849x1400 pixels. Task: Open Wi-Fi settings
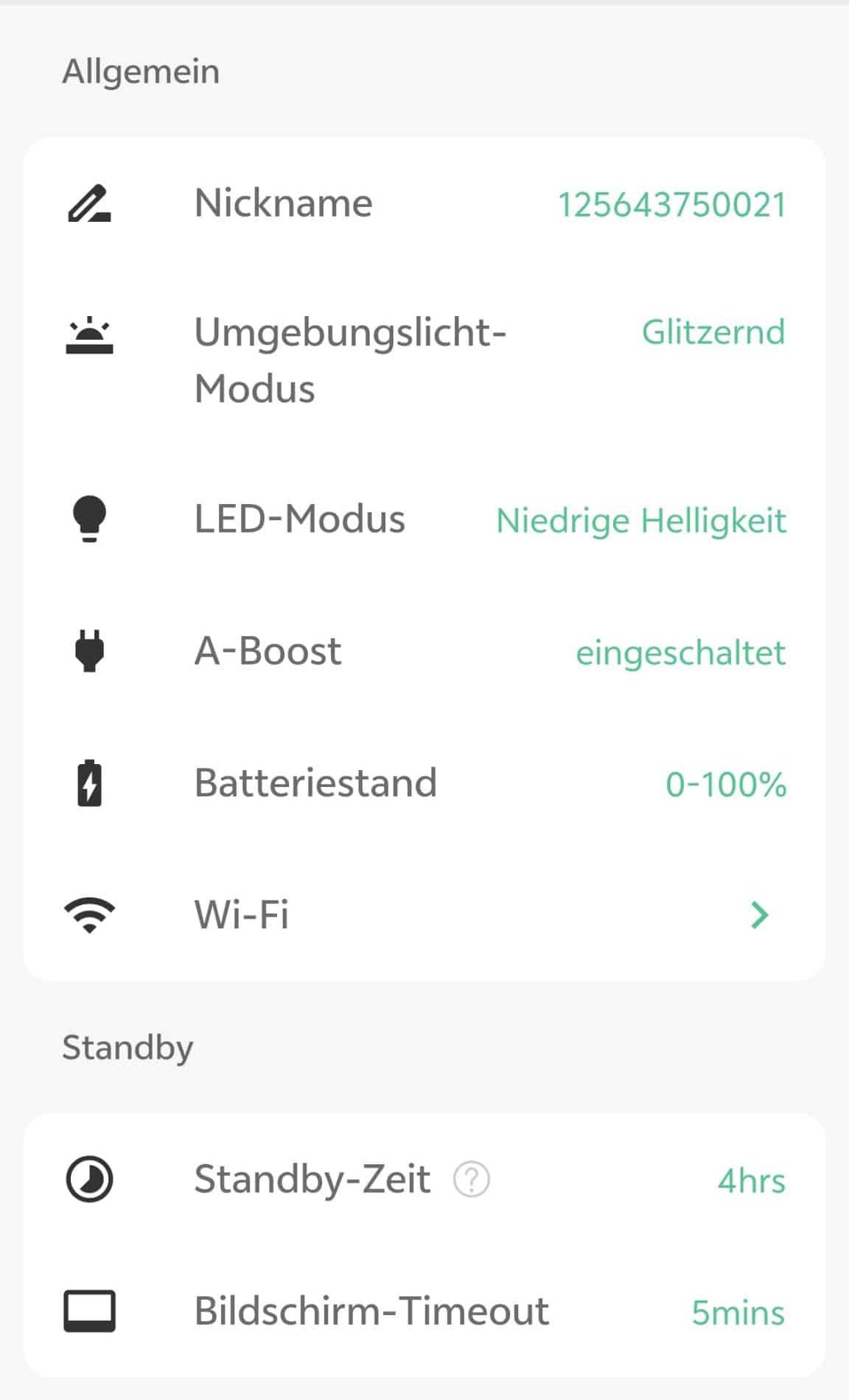point(424,914)
